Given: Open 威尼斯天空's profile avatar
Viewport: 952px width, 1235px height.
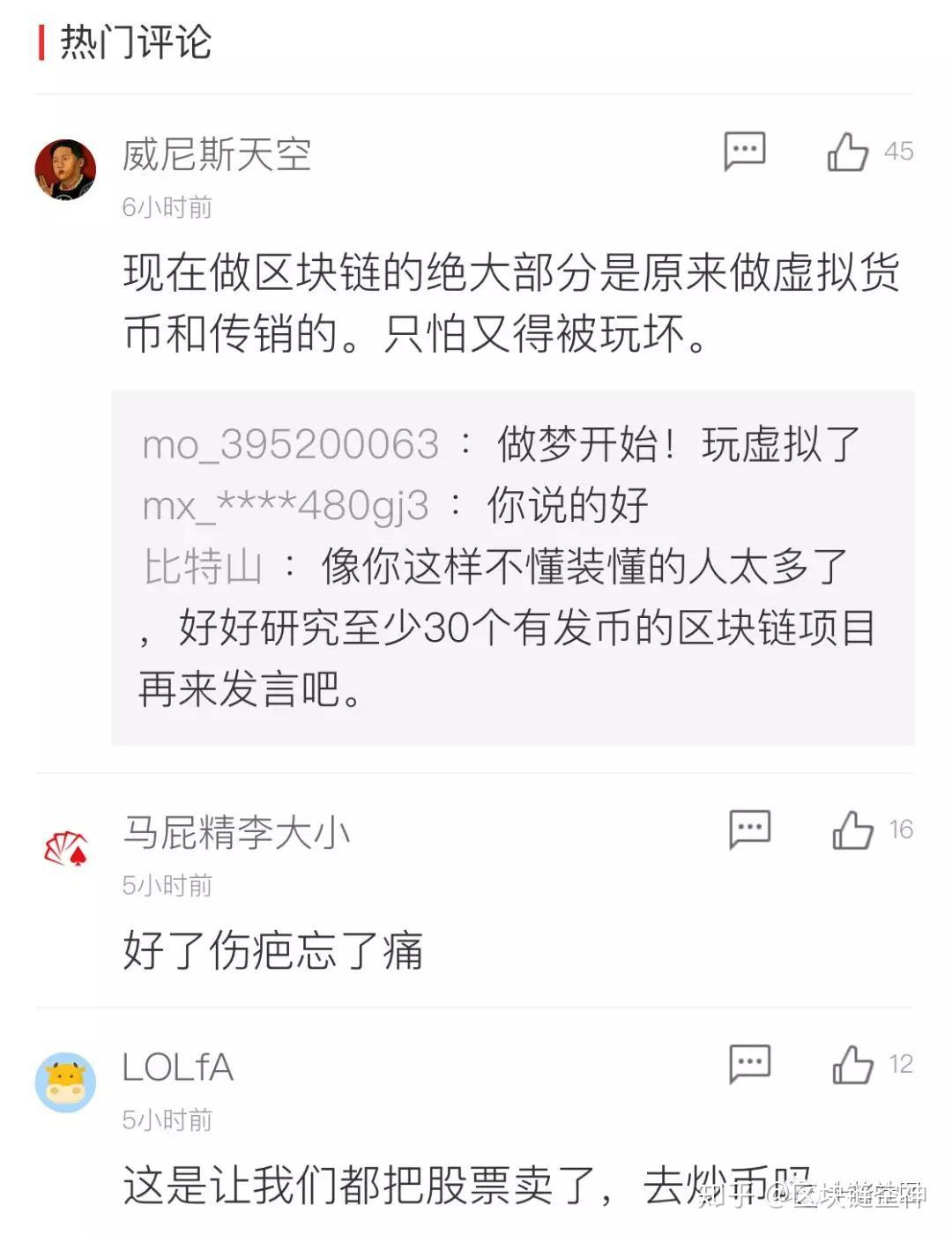Looking at the screenshot, I should 65,168.
